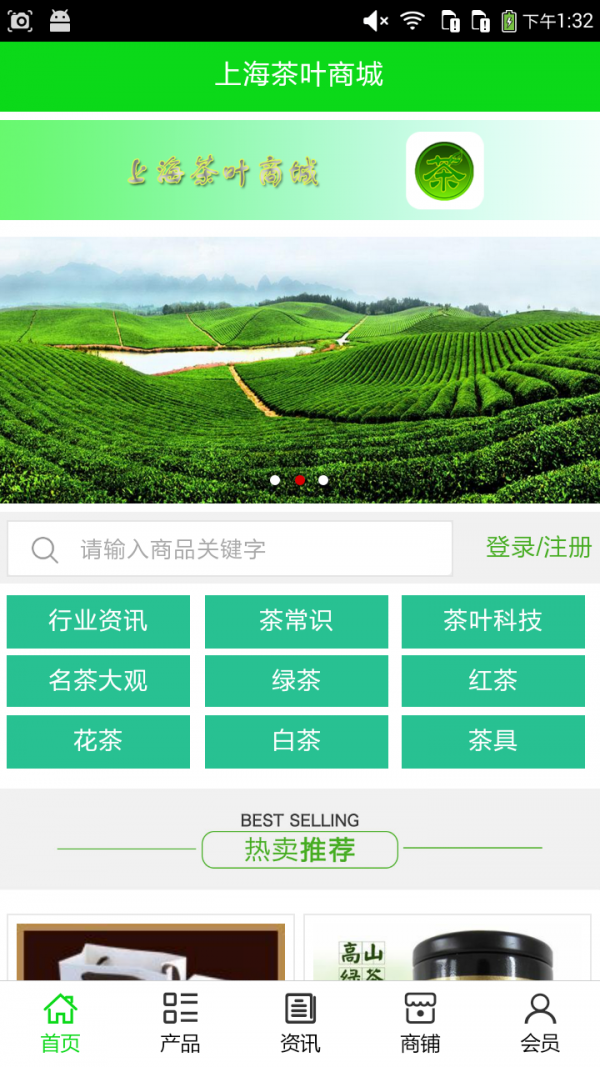The image size is (600, 1067).
Task: Switch to the 产品 products tab
Action: pos(180,1023)
